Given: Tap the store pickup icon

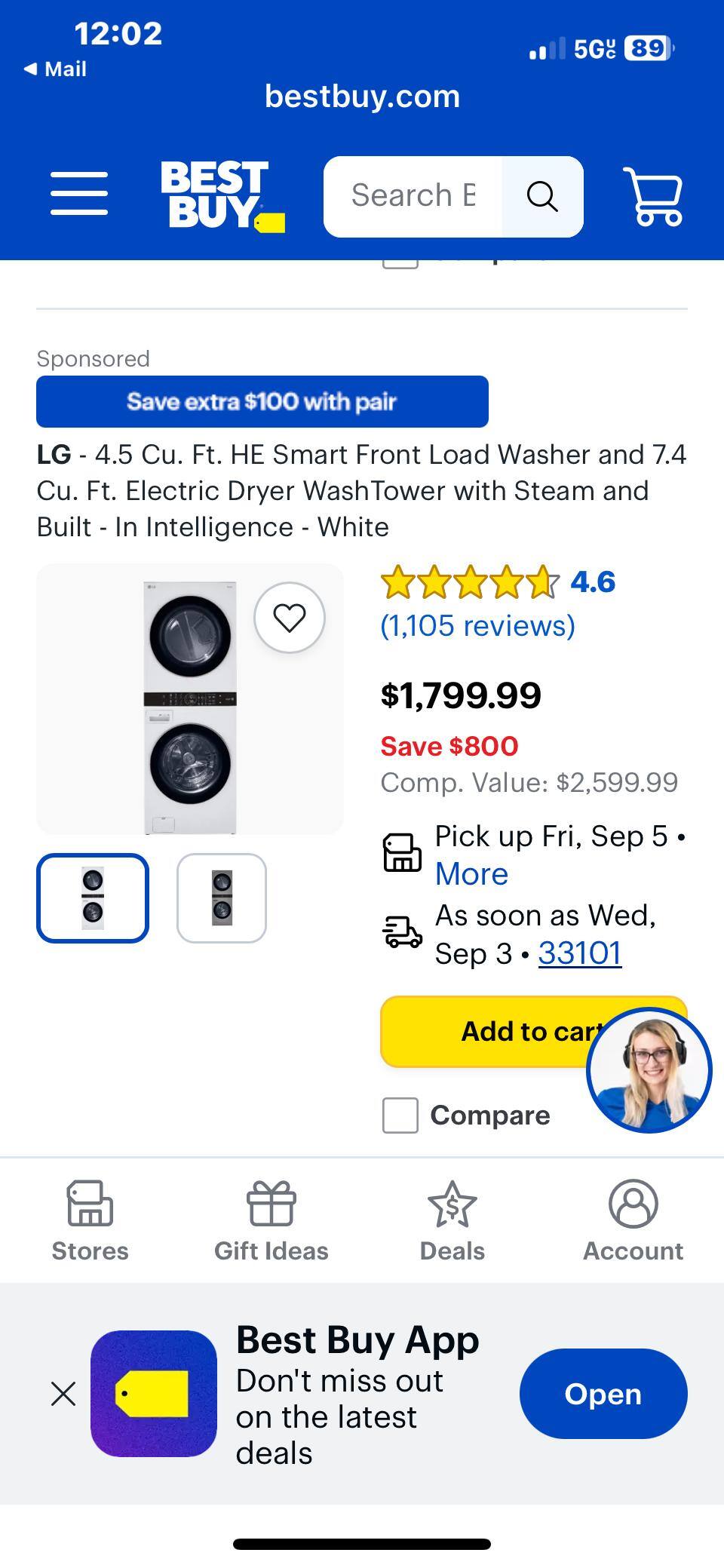Looking at the screenshot, I should tap(403, 852).
